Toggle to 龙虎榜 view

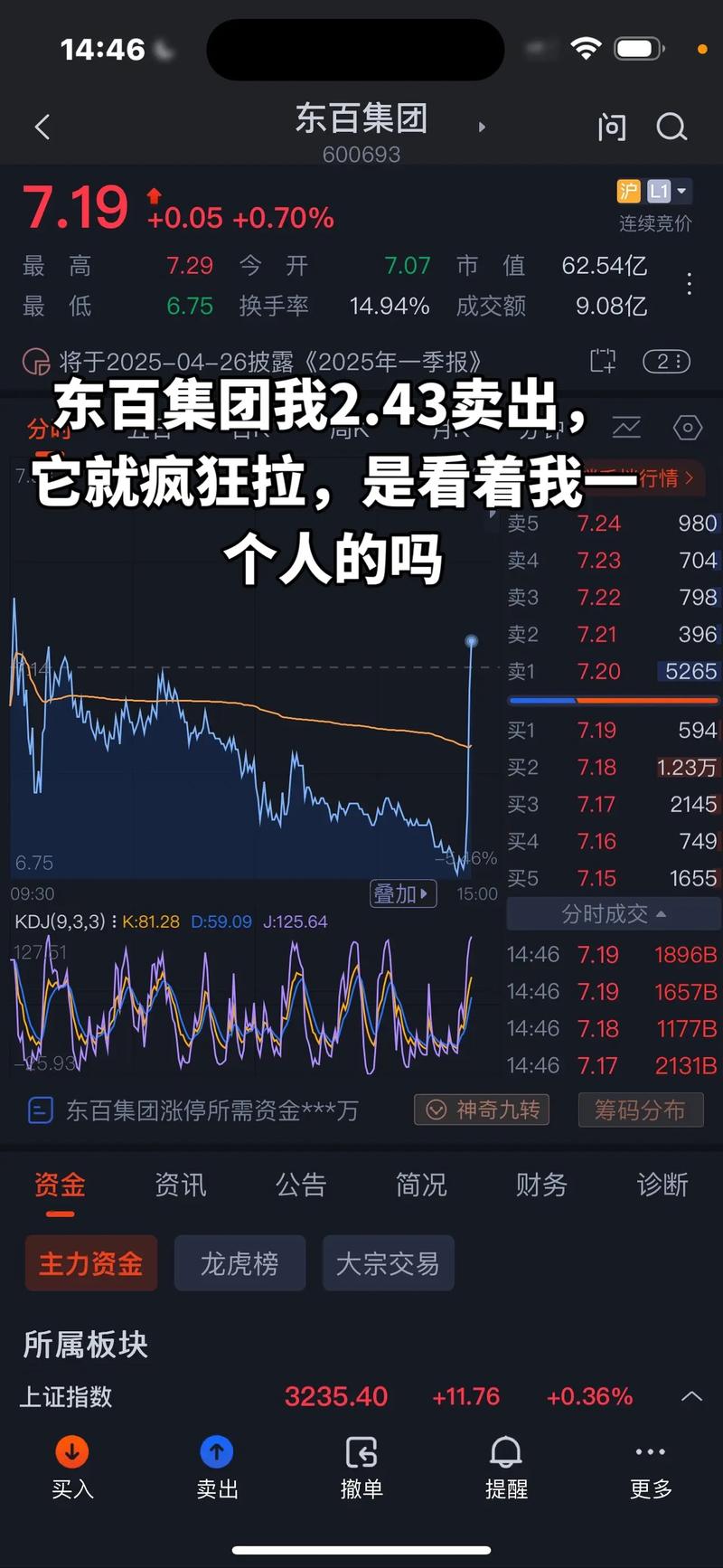pyautogui.click(x=239, y=1263)
